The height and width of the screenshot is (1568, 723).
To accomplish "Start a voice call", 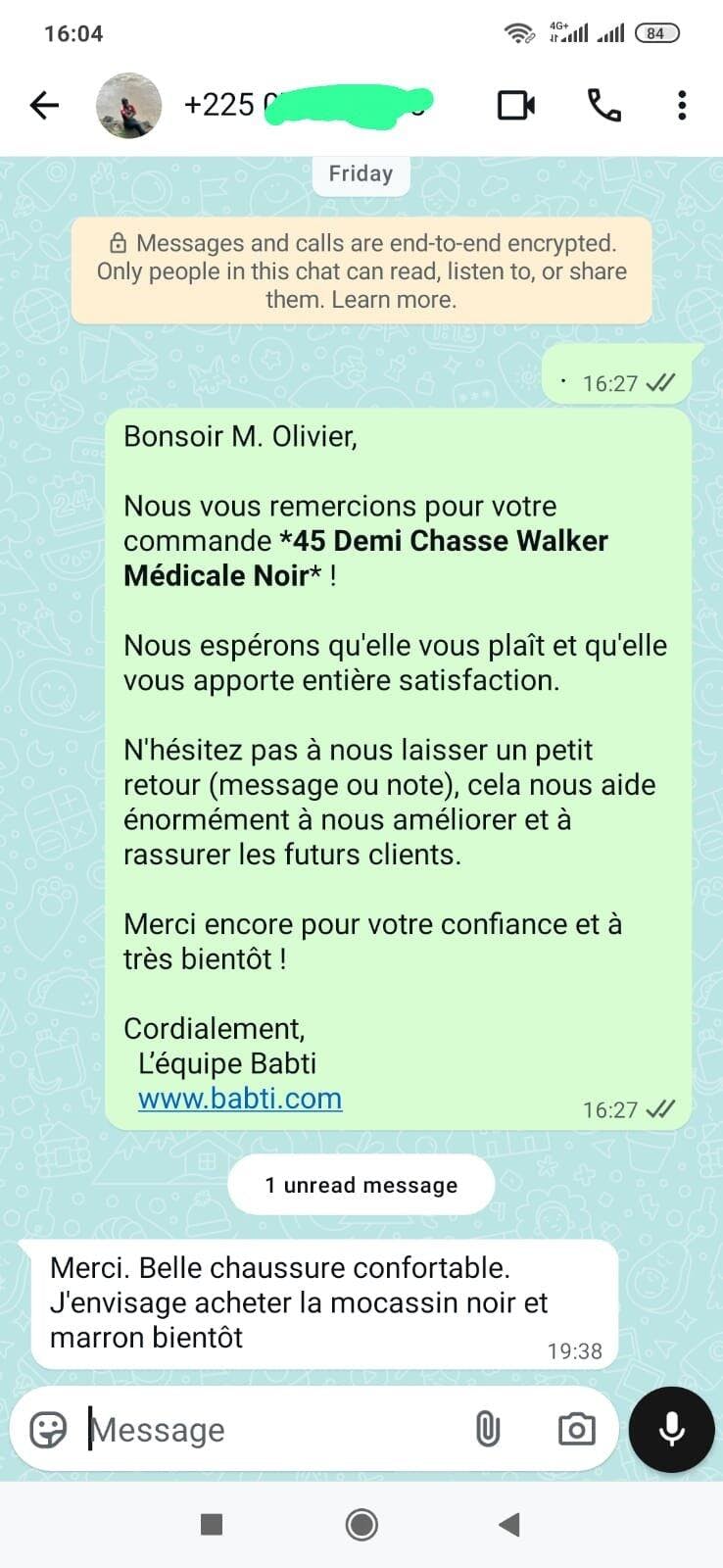I will [603, 105].
